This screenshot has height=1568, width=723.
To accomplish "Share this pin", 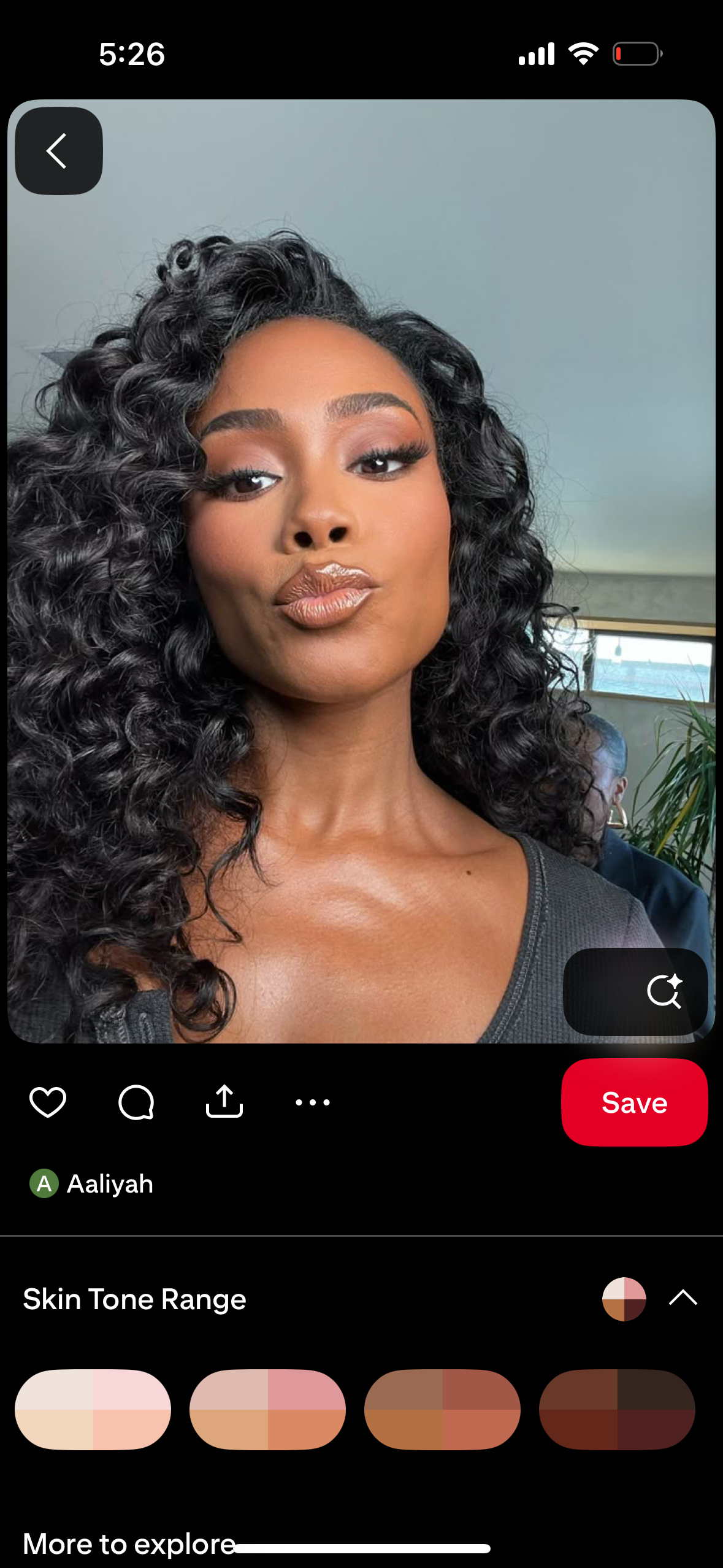I will point(224,1102).
